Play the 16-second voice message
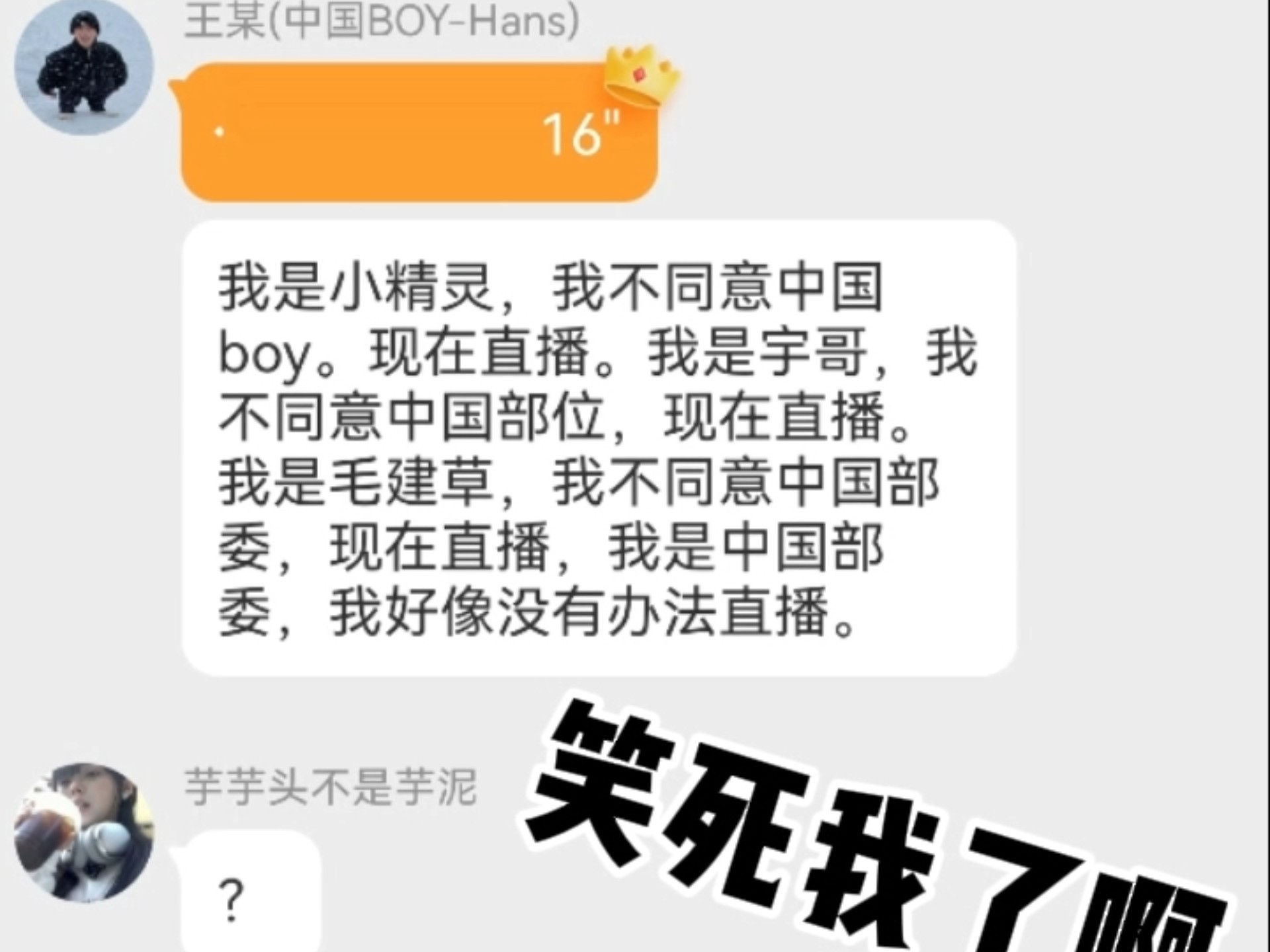Viewport: 1270px width, 952px height. tap(418, 134)
